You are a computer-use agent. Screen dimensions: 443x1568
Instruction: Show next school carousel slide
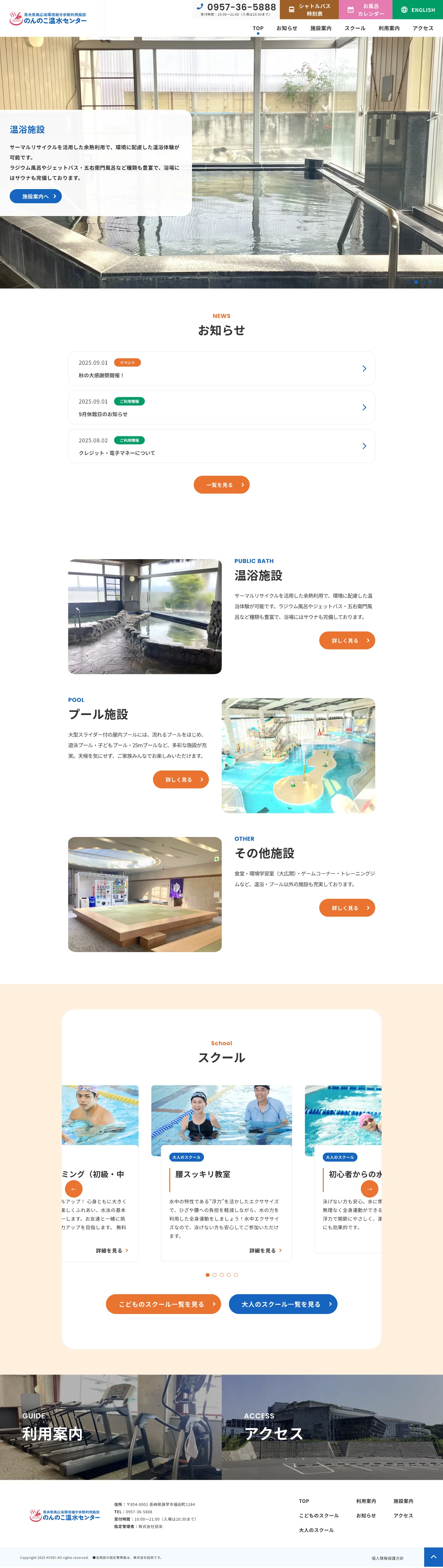click(369, 1188)
